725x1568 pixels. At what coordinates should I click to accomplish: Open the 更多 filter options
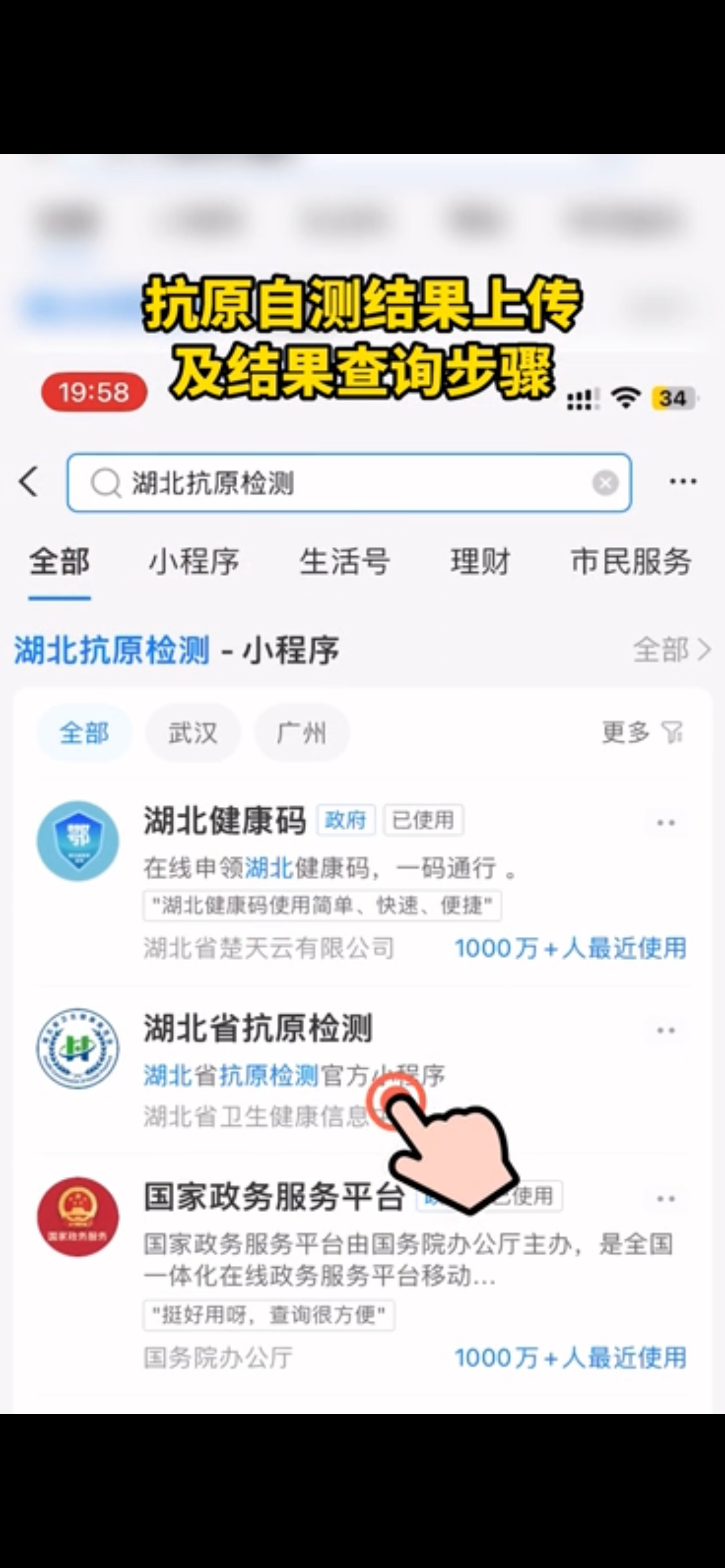click(641, 733)
